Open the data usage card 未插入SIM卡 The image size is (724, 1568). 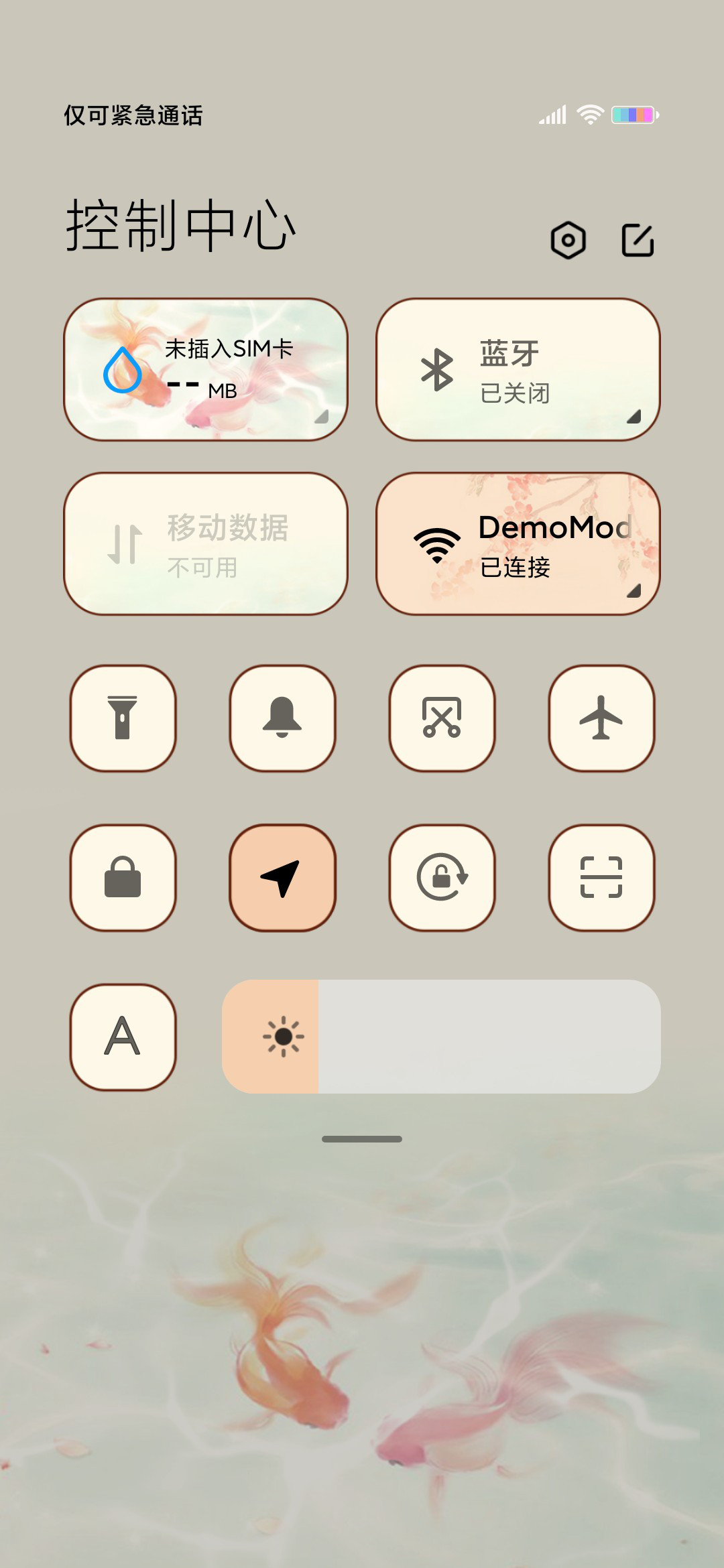(206, 370)
